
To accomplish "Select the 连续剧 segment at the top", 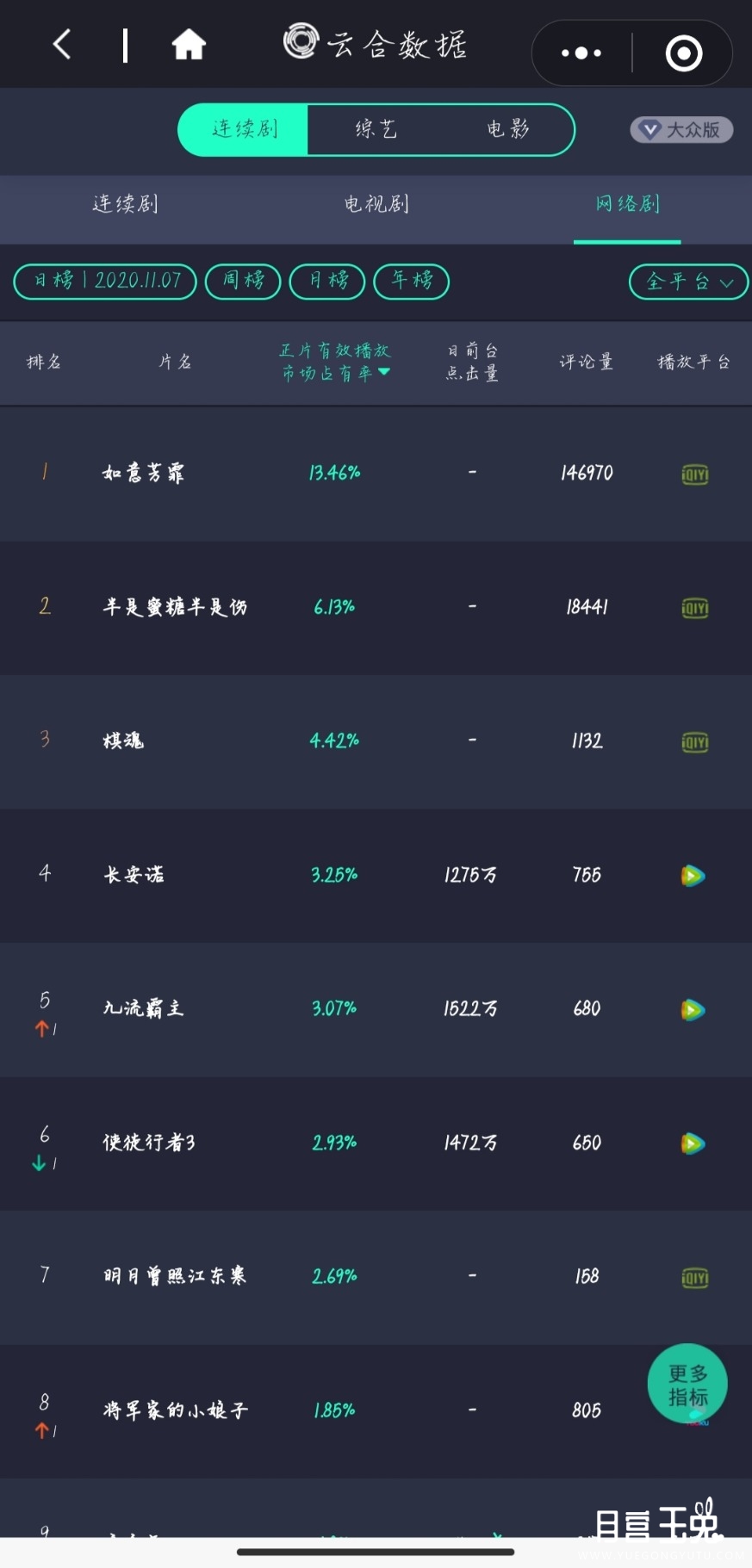I will [244, 129].
